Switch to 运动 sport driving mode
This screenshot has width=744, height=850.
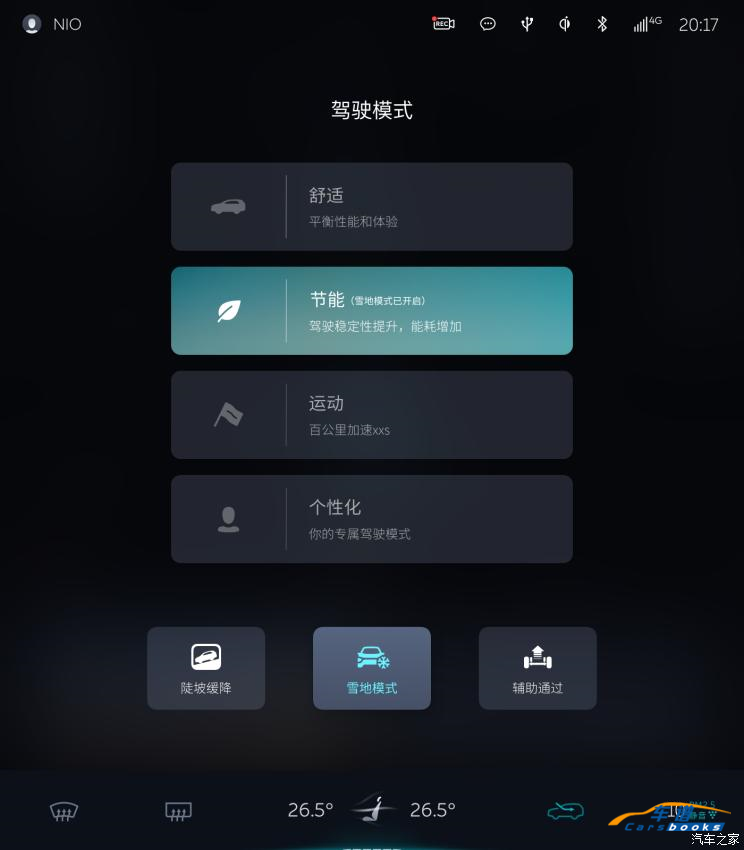(371, 415)
